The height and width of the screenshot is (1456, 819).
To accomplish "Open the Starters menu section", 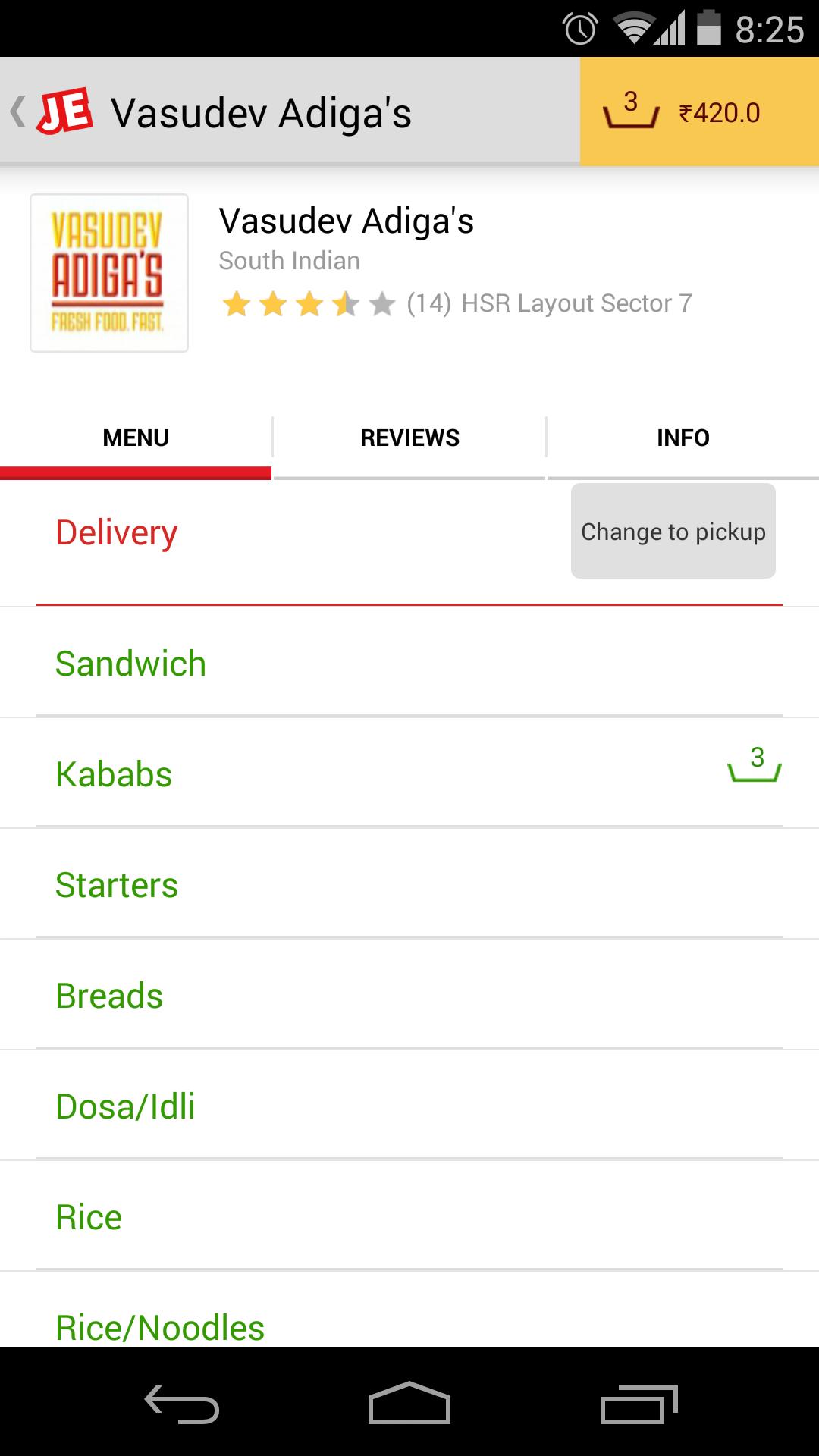I will tap(116, 884).
